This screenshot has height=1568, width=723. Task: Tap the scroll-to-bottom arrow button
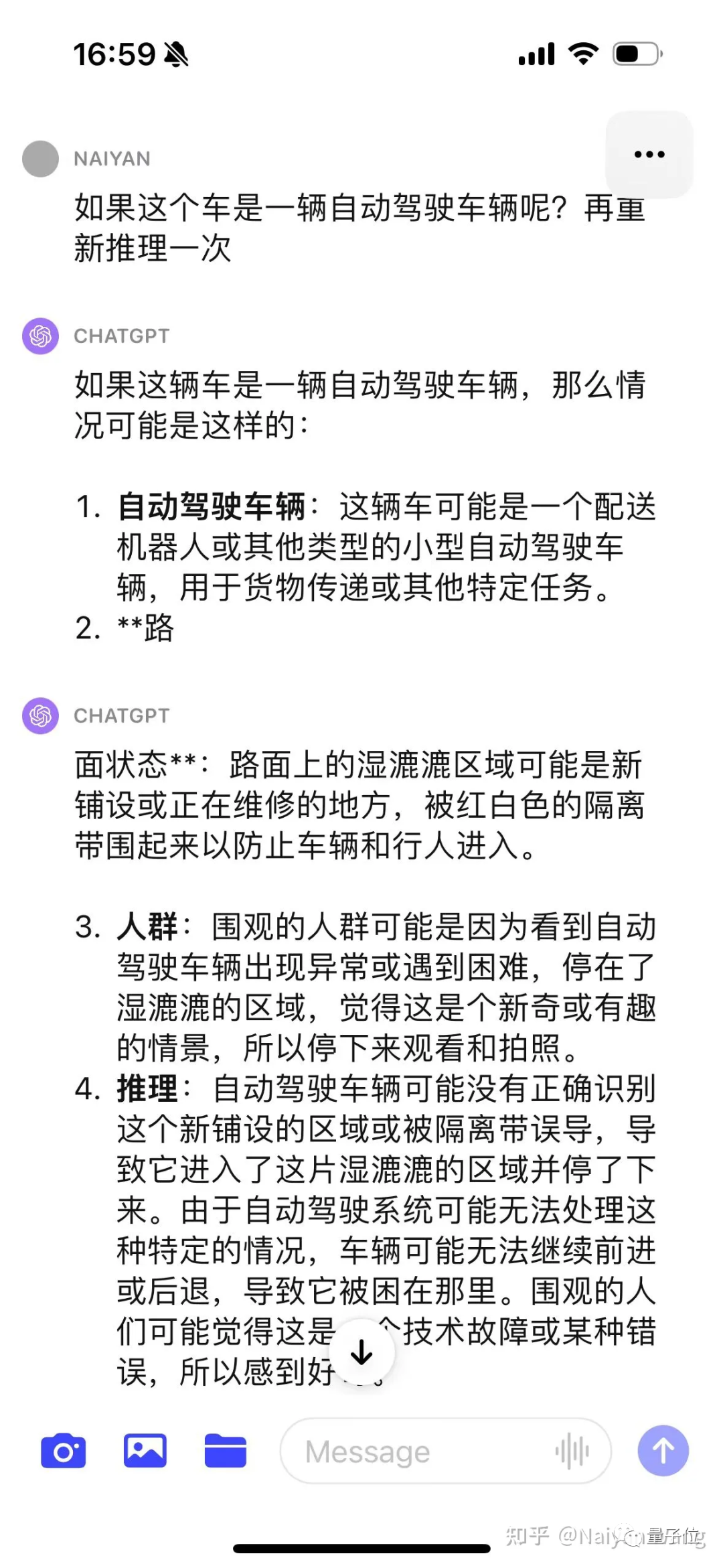(361, 1351)
